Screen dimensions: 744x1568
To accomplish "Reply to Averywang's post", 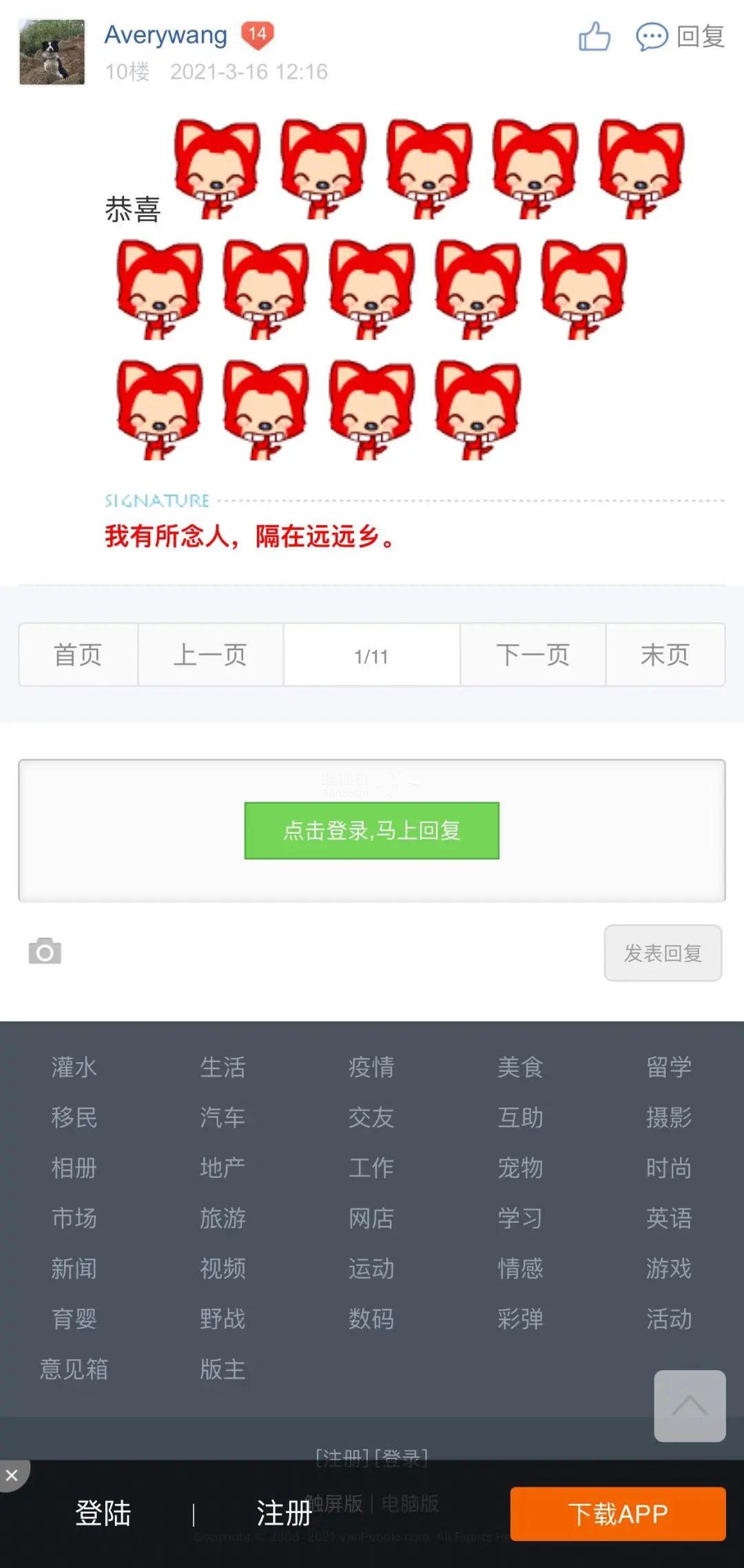I will coord(681,37).
